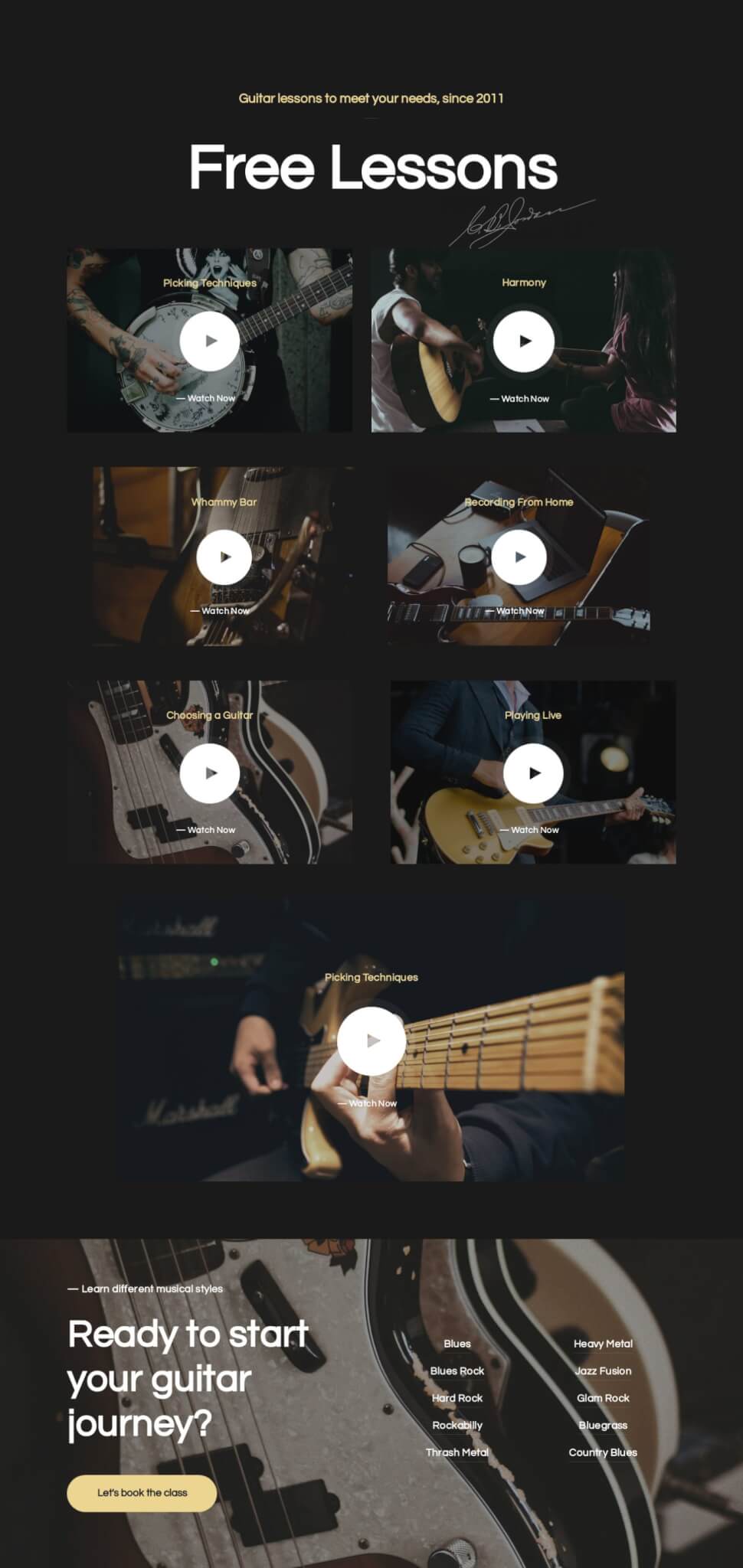743x1568 pixels.
Task: Open the Heavy Metal style link
Action: click(603, 1344)
